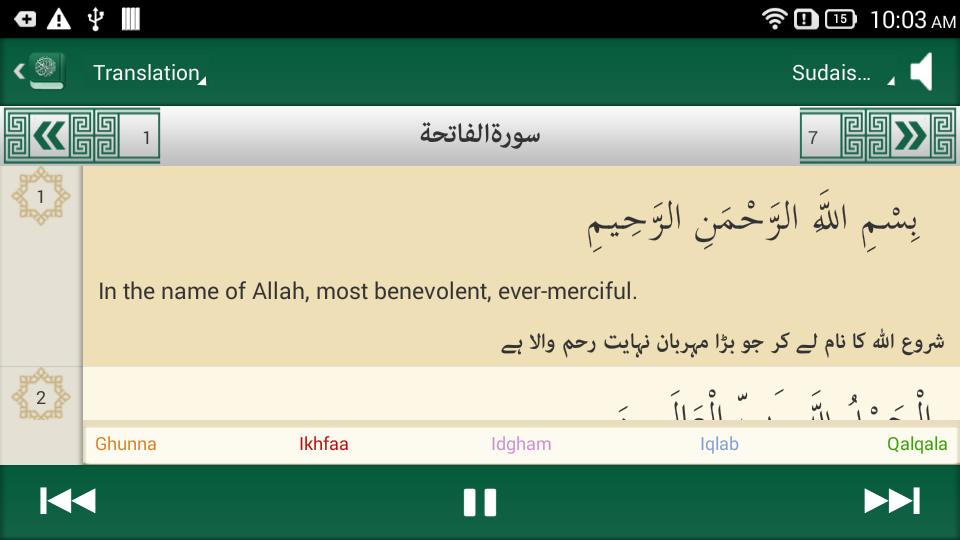Viewport: 960px width, 540px height.
Task: Go to previous surah with left arrows
Action: pyautogui.click(x=49, y=136)
